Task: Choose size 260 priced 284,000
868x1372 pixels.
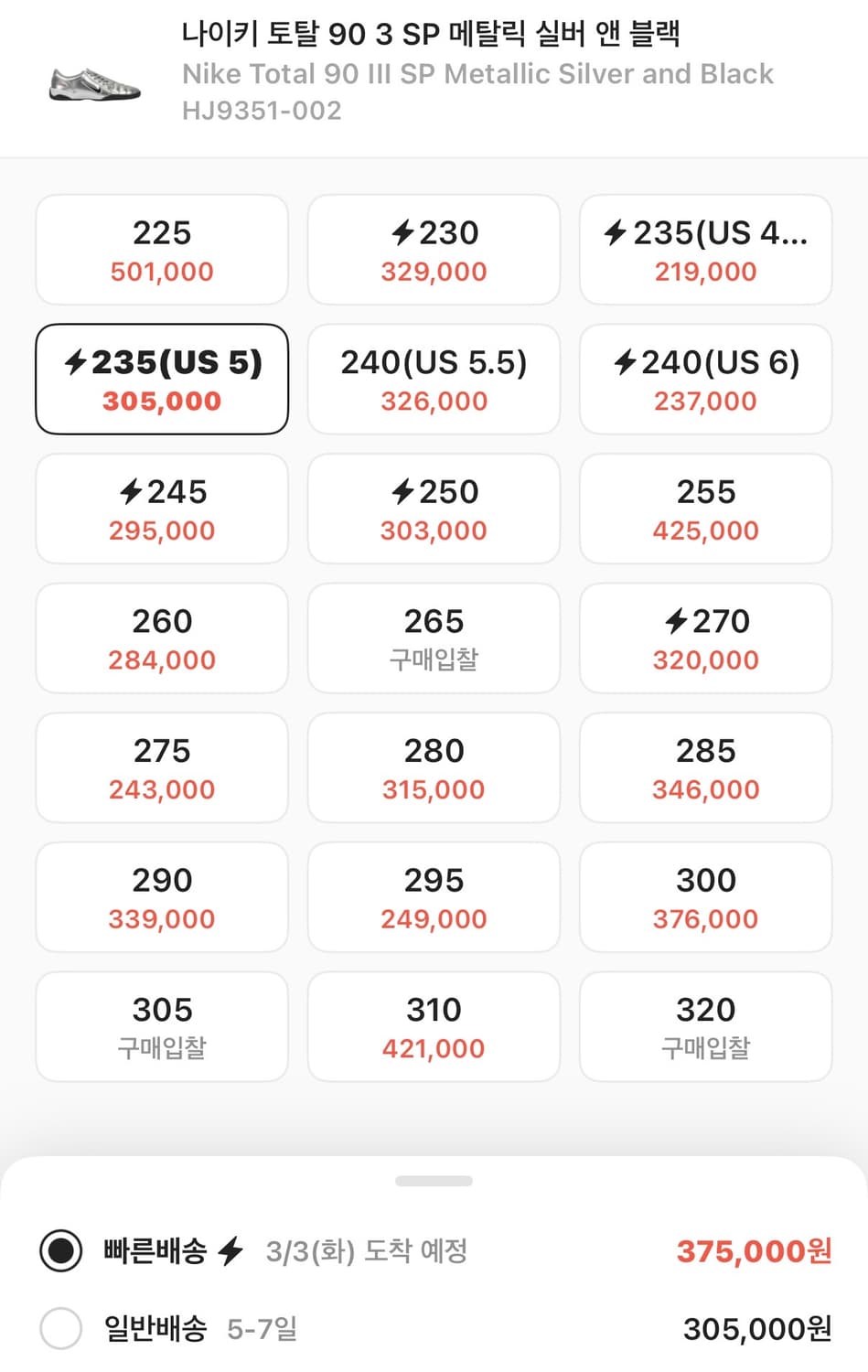Action: 161,638
